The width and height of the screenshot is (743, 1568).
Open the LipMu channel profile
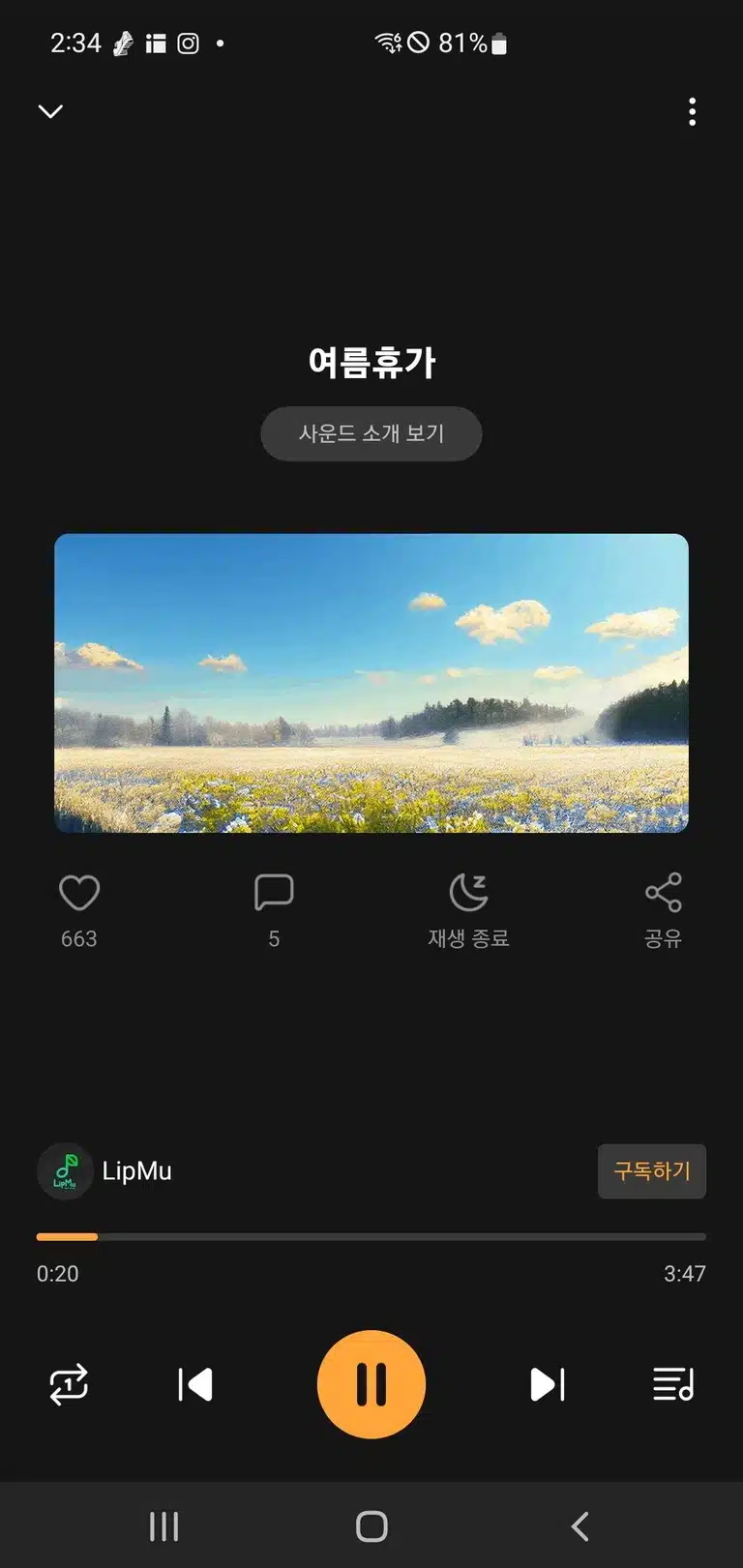tap(104, 1170)
